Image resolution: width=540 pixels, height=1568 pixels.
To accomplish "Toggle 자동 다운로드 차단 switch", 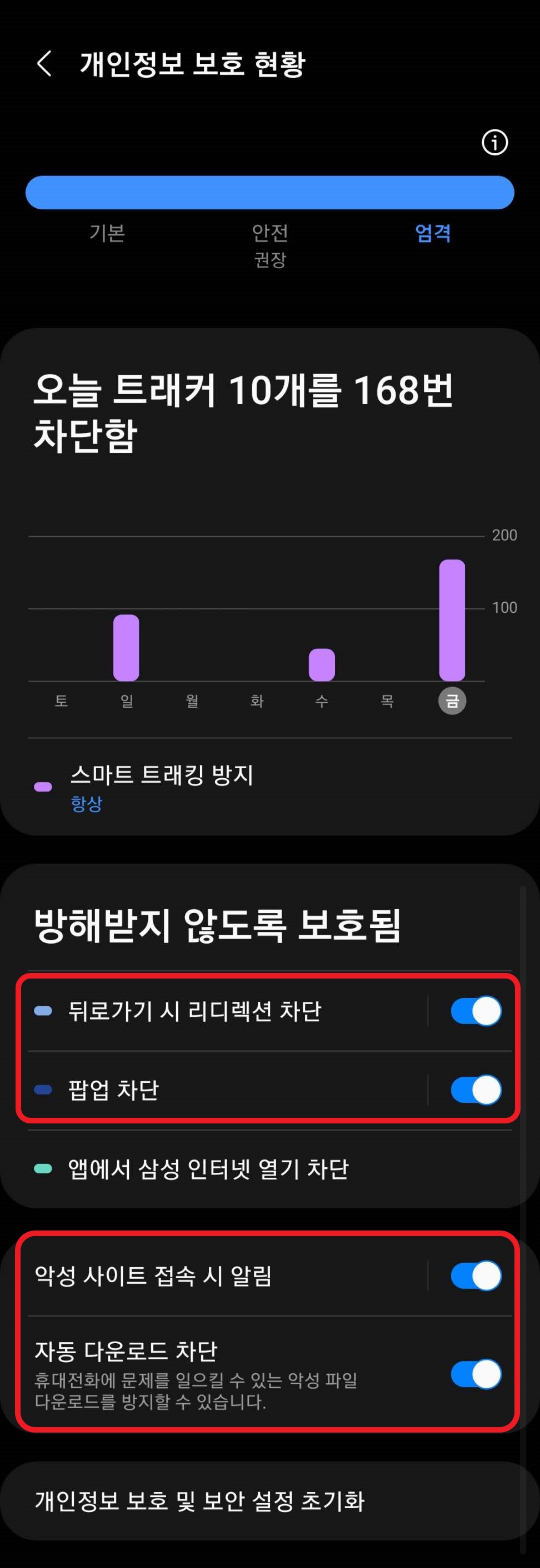I will point(476,1374).
